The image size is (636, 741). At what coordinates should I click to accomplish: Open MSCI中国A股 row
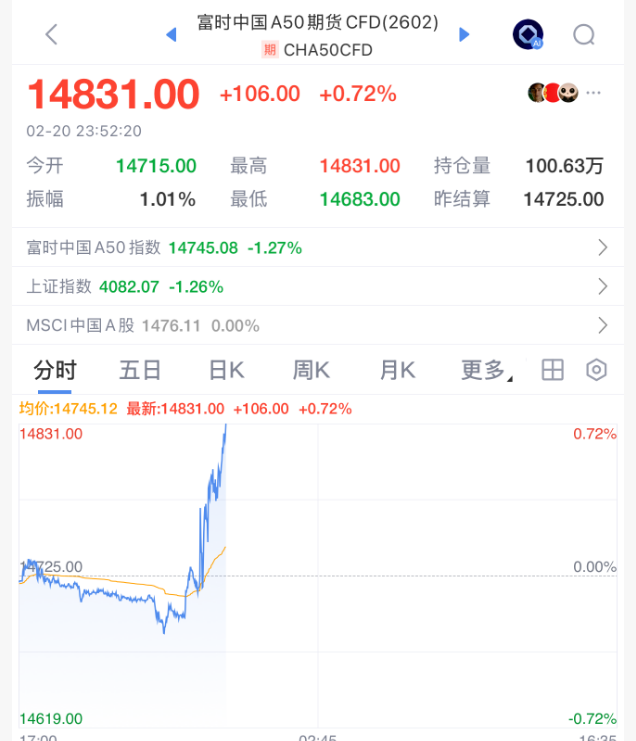click(x=318, y=326)
